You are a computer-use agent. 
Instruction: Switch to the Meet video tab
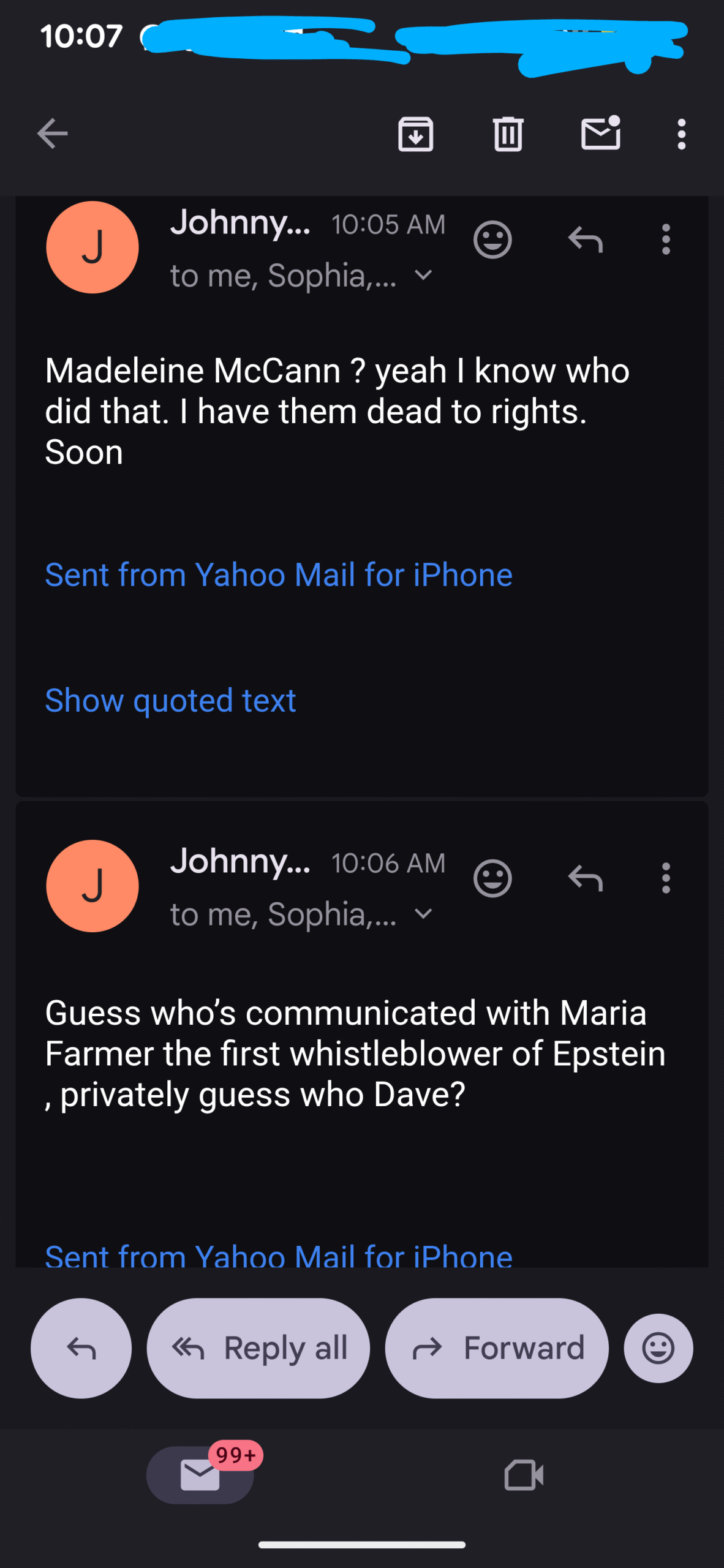coord(524,1475)
